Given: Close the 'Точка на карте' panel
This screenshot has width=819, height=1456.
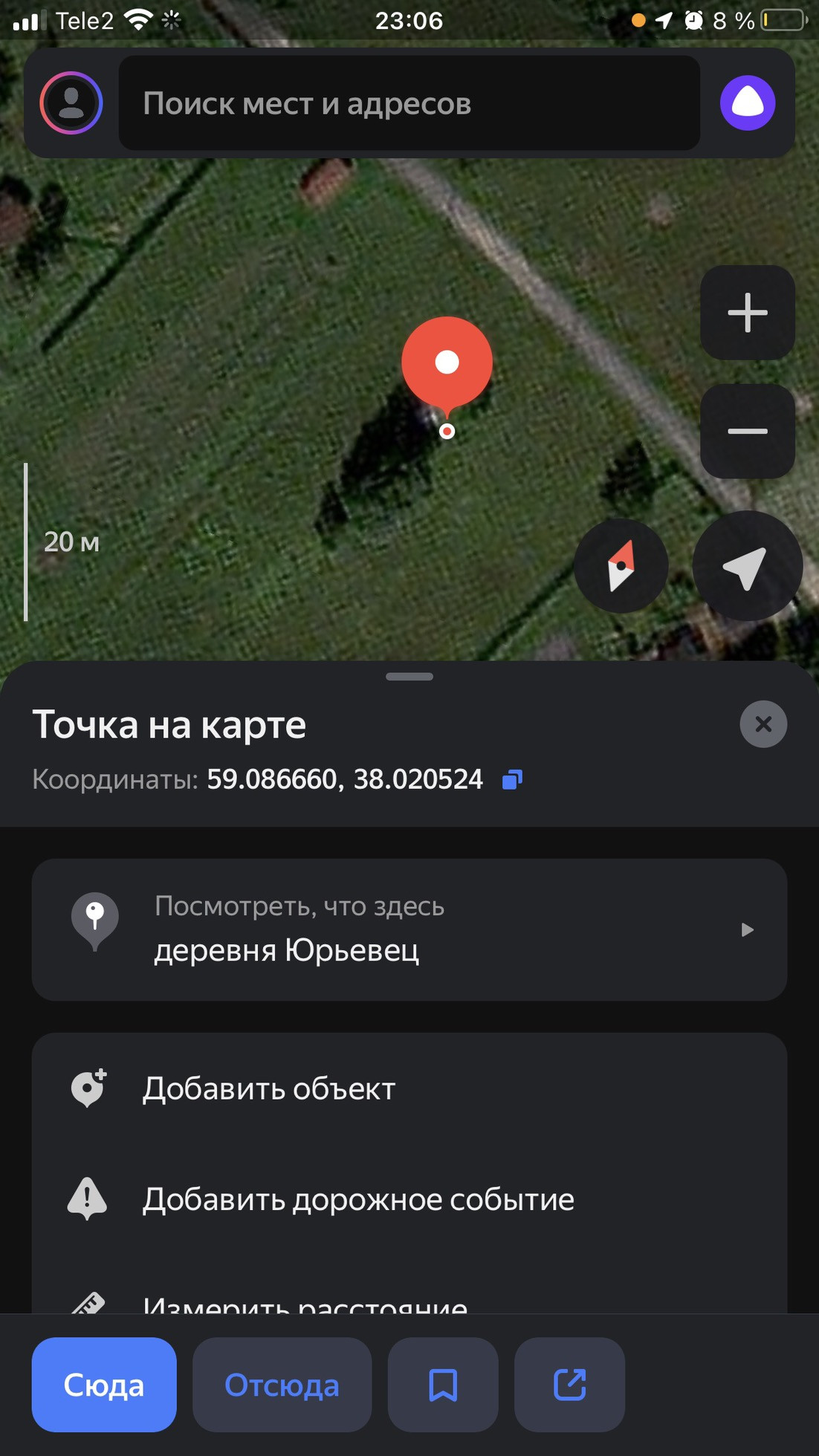Looking at the screenshot, I should tap(763, 724).
